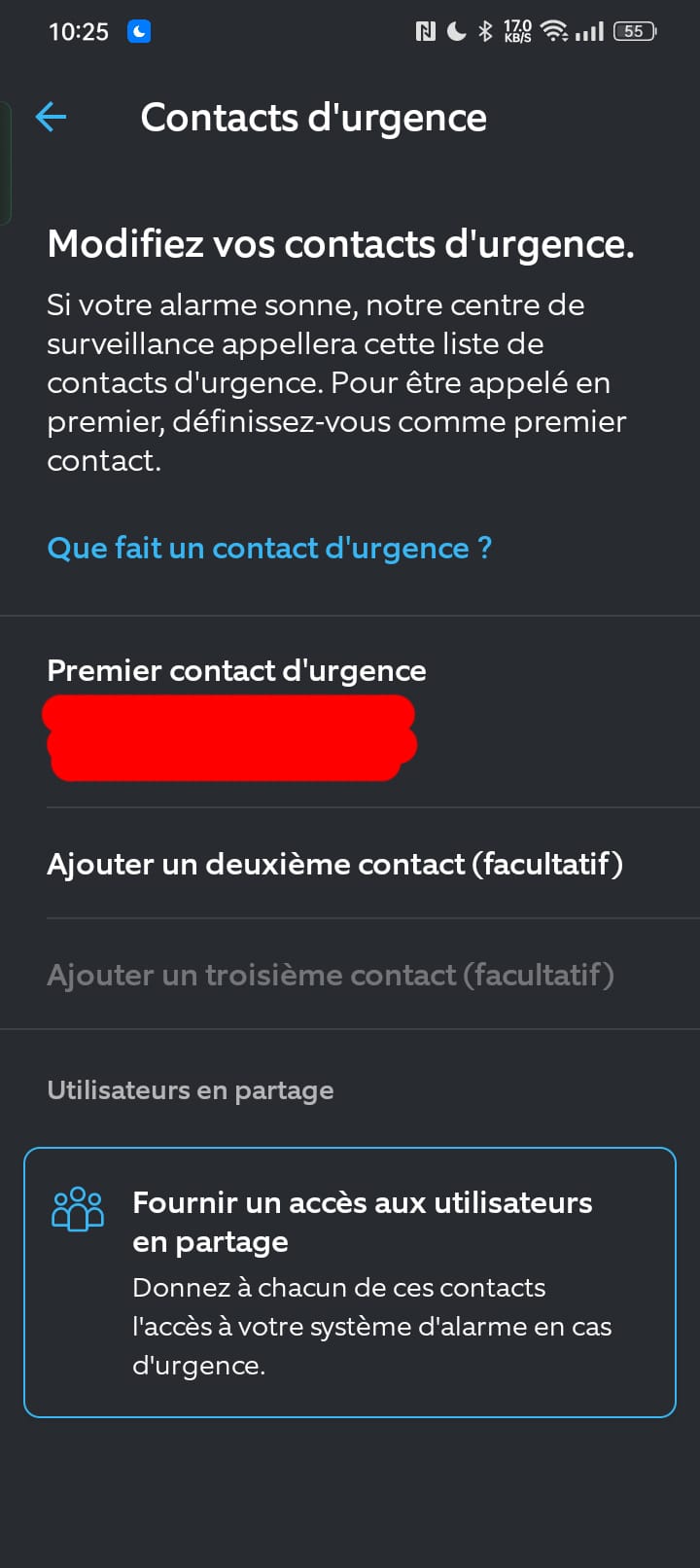The width and height of the screenshot is (700, 1568).
Task: Open the "Que fait un contact d'urgence ?" link
Action: point(269,548)
